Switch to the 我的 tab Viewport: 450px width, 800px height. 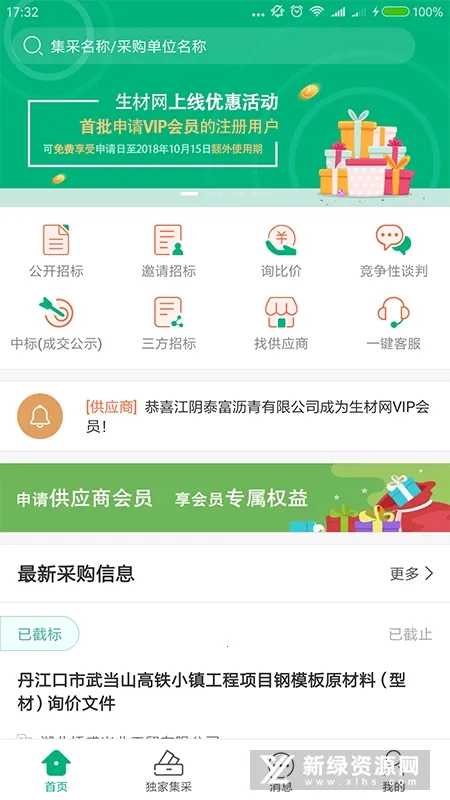(x=393, y=770)
